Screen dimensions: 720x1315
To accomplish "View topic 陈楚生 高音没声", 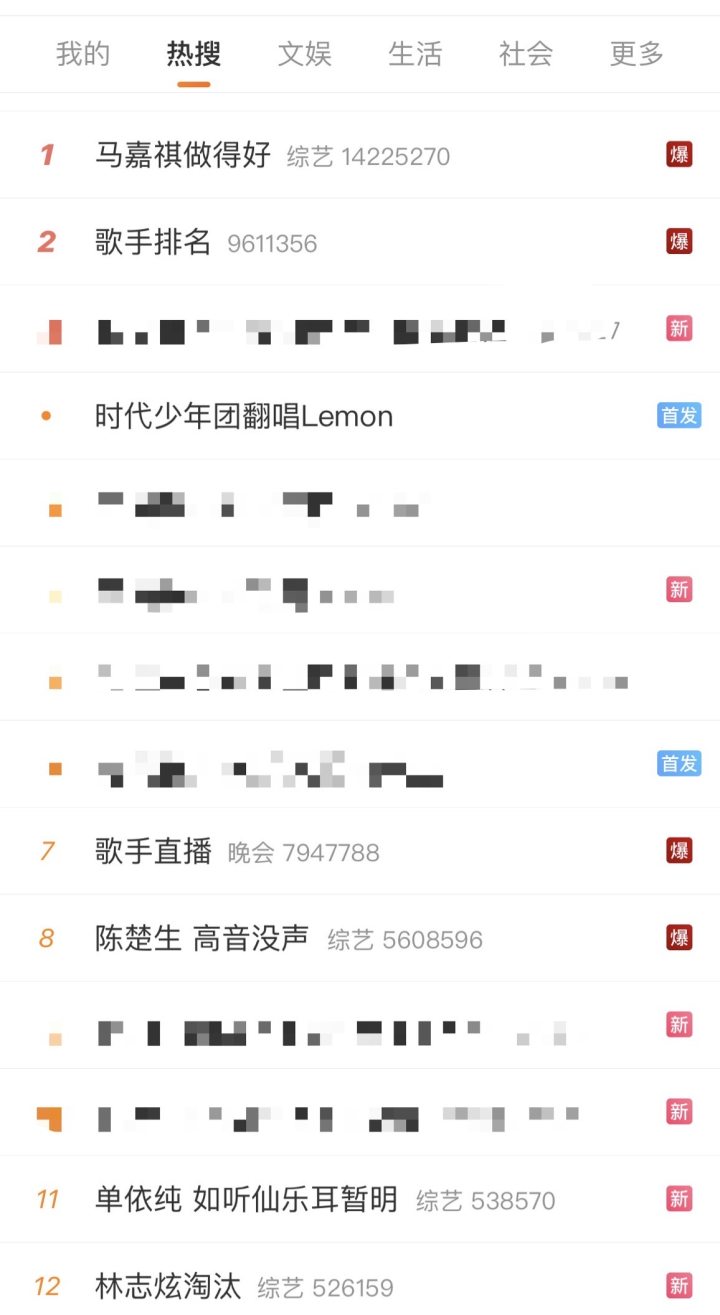I will pos(202,938).
